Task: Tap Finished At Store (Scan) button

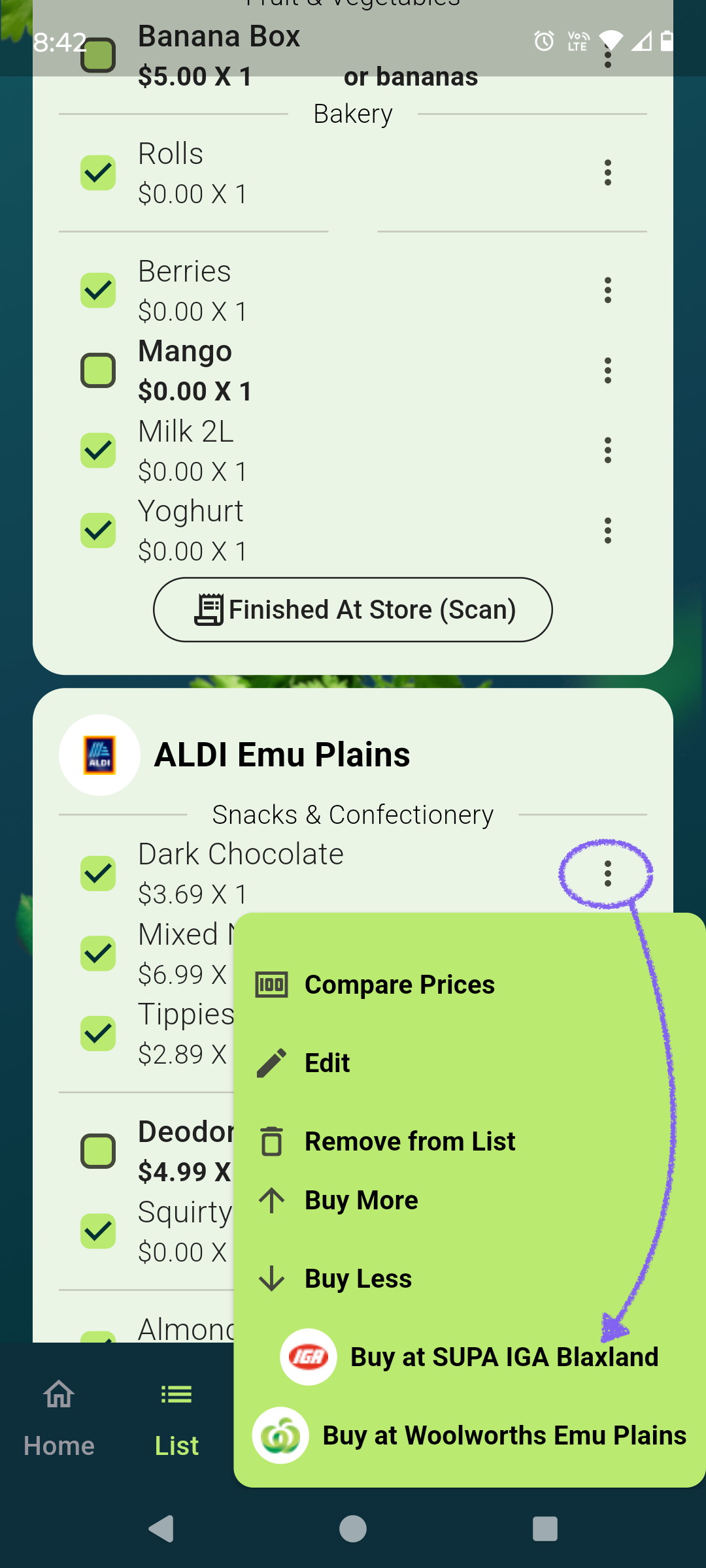Action: coord(353,610)
